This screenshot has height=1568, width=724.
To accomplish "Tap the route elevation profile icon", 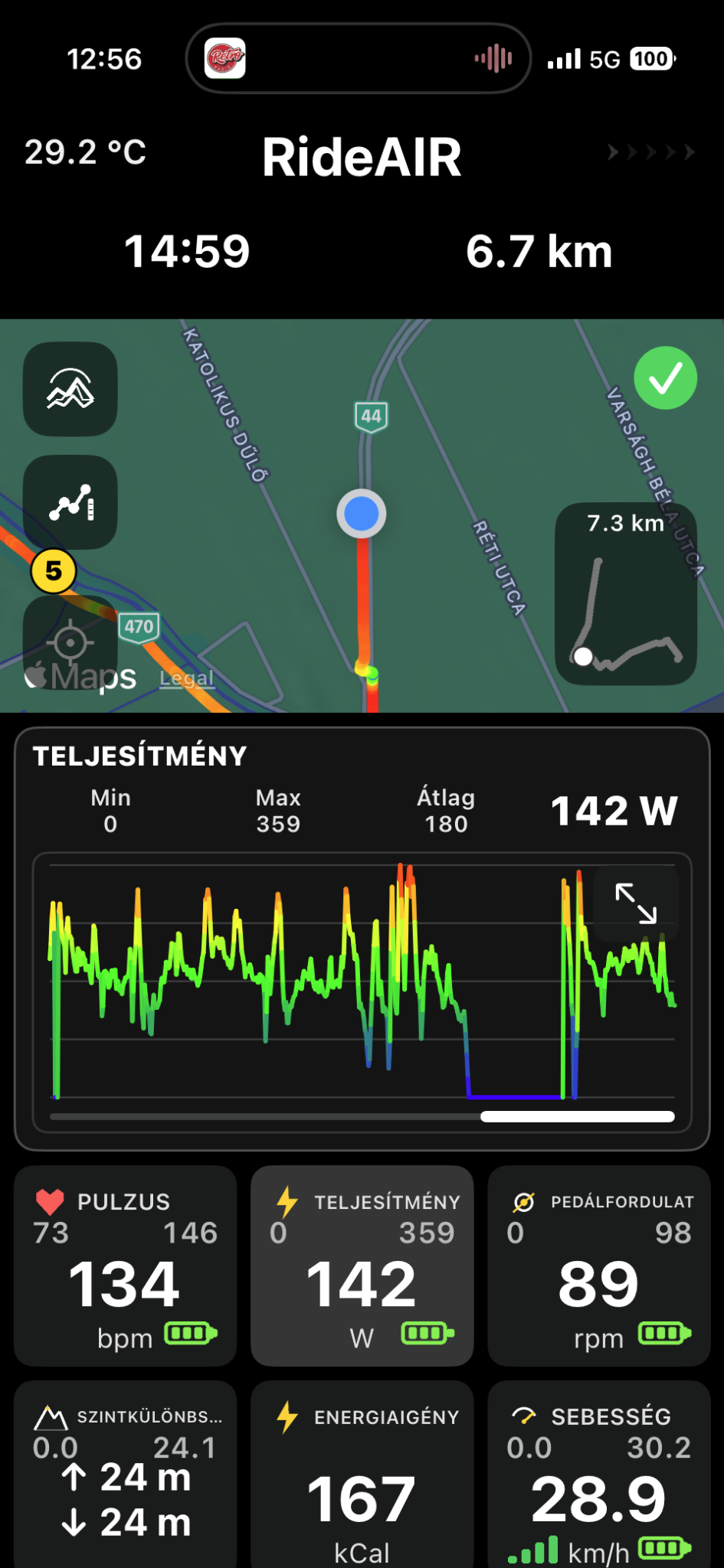I will tap(70, 502).
